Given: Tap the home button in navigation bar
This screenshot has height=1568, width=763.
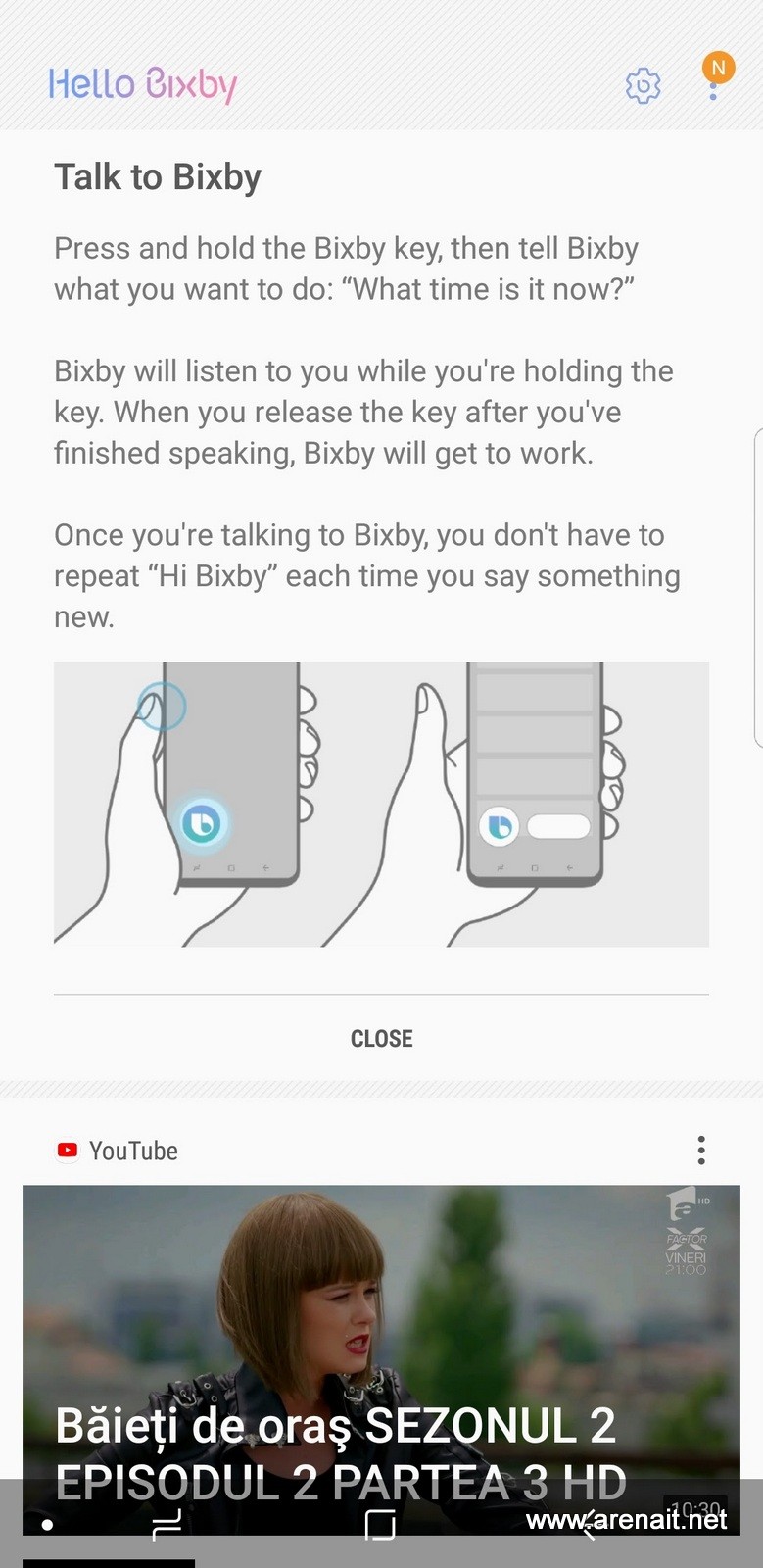Looking at the screenshot, I should tap(380, 1525).
